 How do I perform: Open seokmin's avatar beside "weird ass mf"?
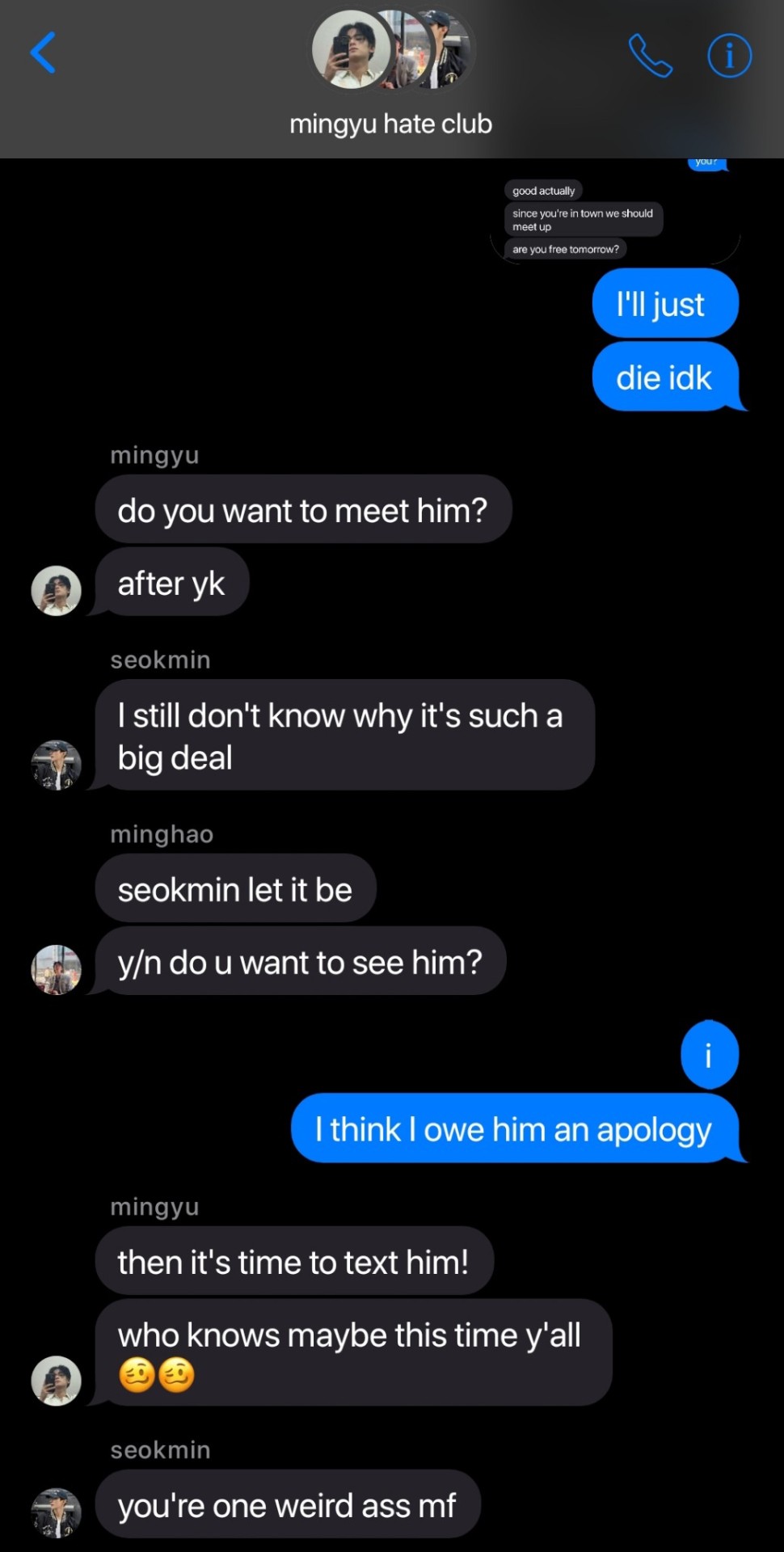point(56,1512)
